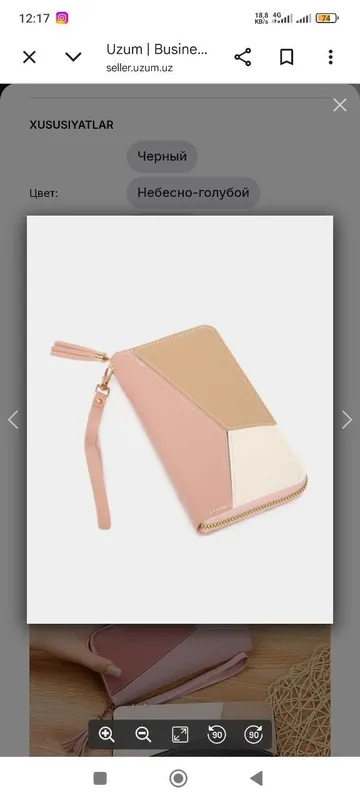Toggle fullscreen for the image
Image resolution: width=360 pixels, height=800 pixels.
coord(180,735)
